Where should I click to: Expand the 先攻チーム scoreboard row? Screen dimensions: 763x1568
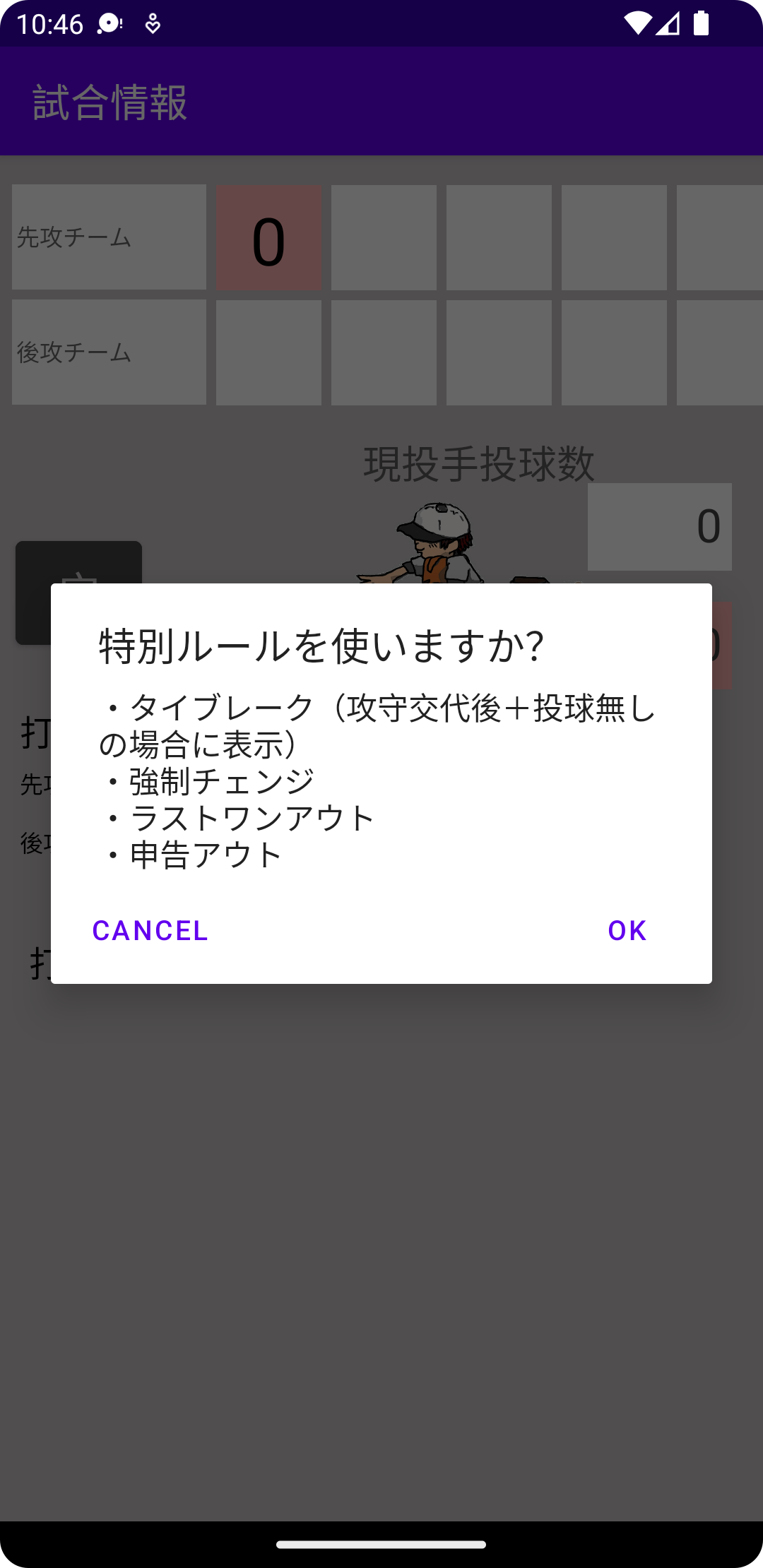point(109,237)
